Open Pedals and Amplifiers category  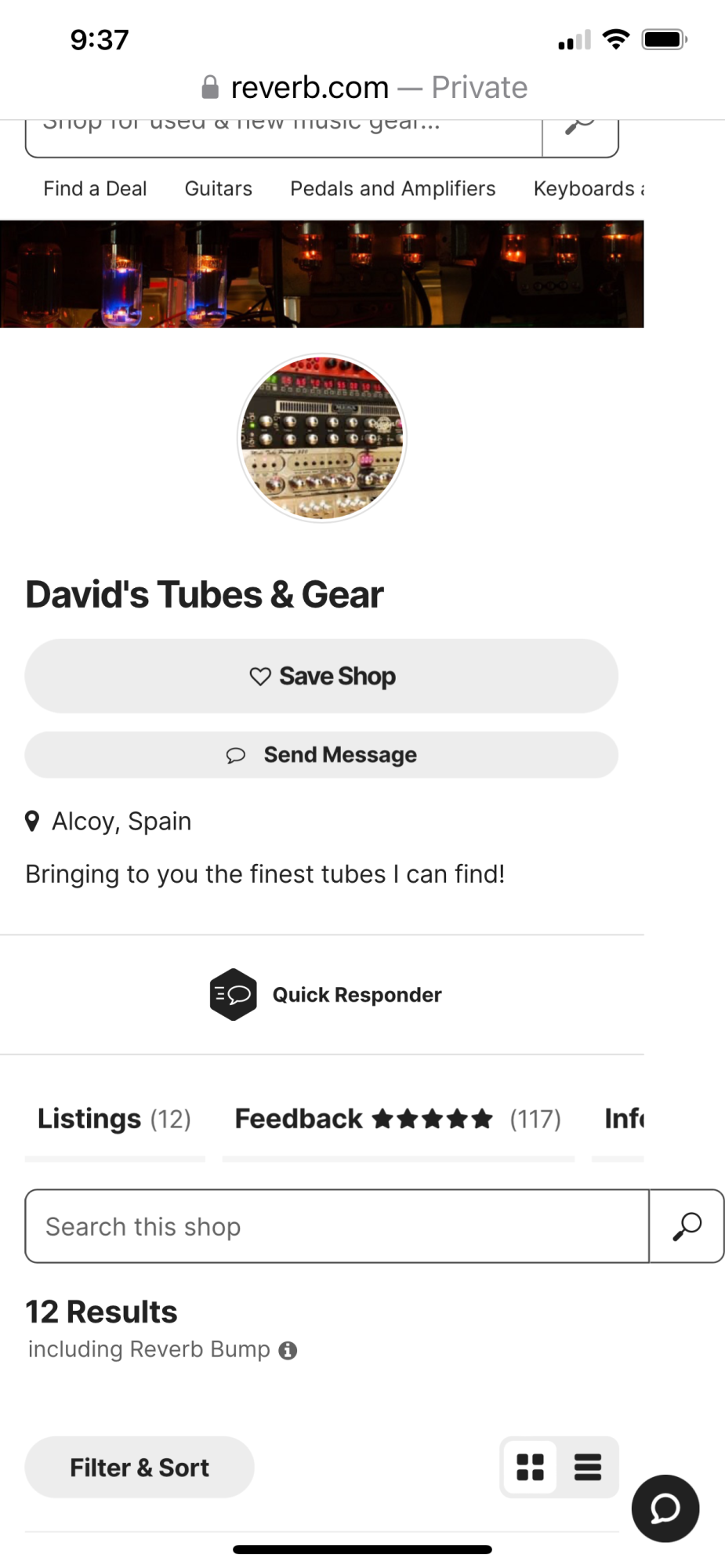pos(393,189)
